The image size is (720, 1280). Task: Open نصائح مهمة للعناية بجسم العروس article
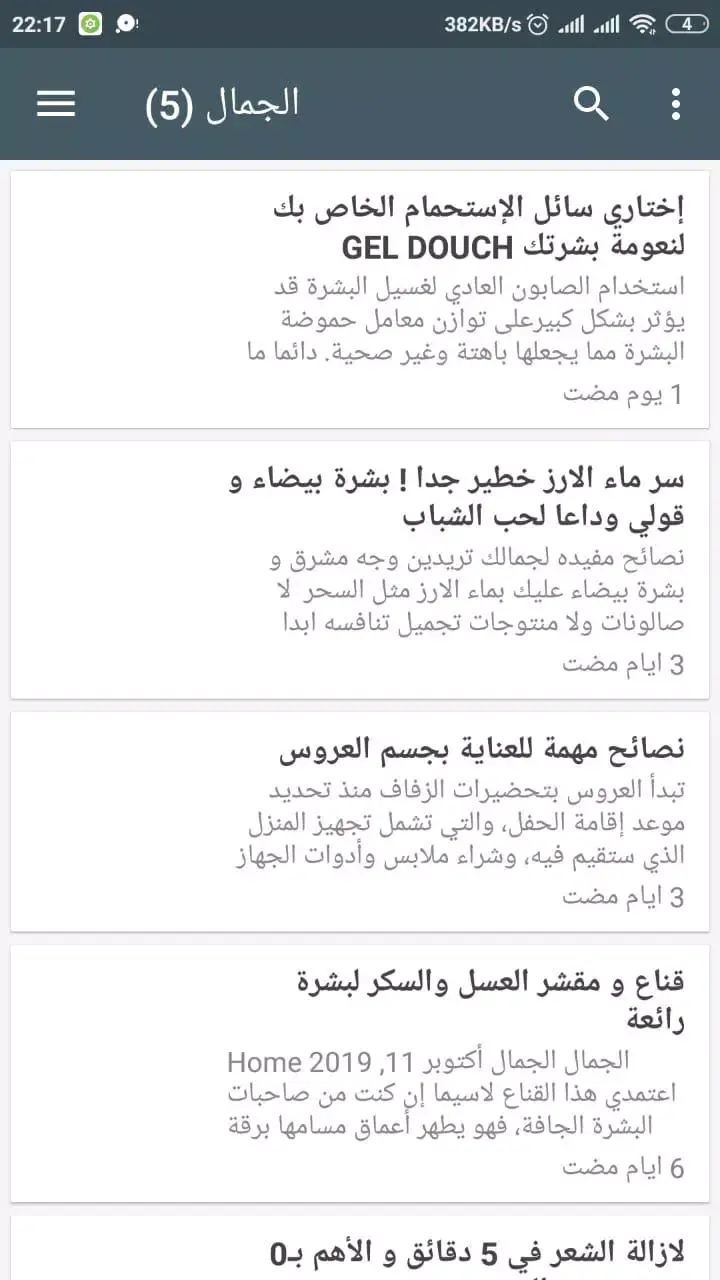360,821
